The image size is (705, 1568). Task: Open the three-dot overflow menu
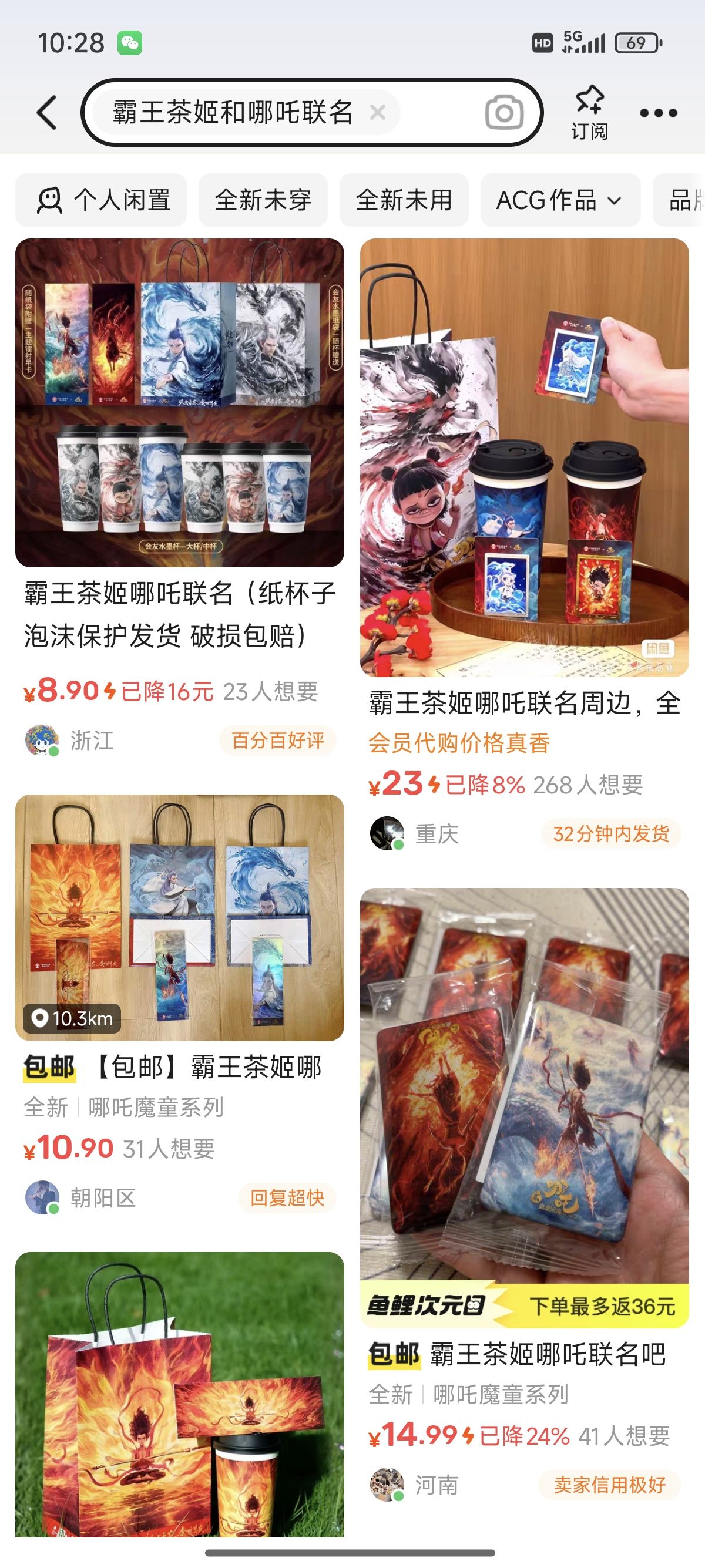point(658,113)
